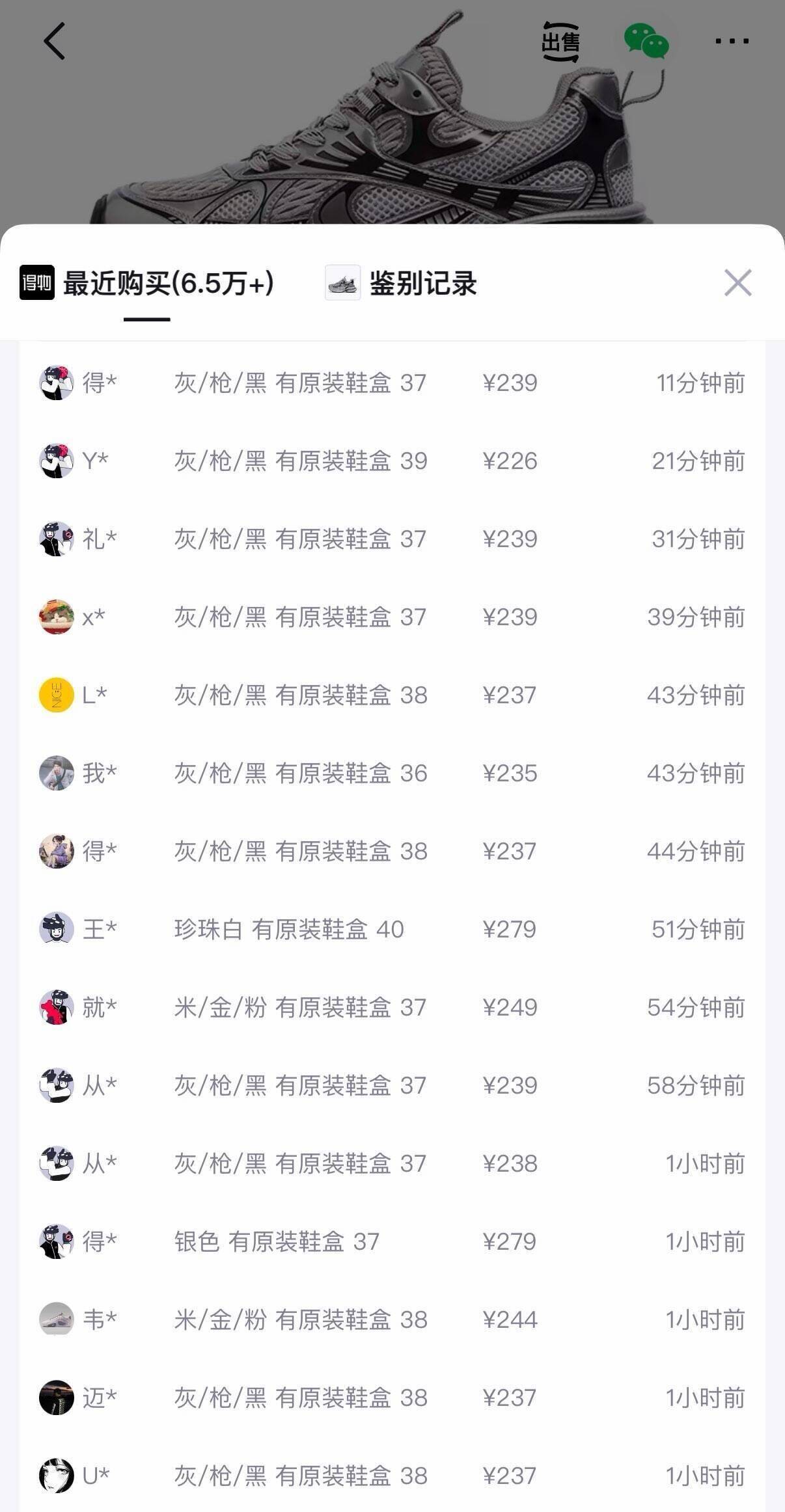Open the 出售 (sell) icon
The width and height of the screenshot is (785, 1512).
tap(562, 41)
